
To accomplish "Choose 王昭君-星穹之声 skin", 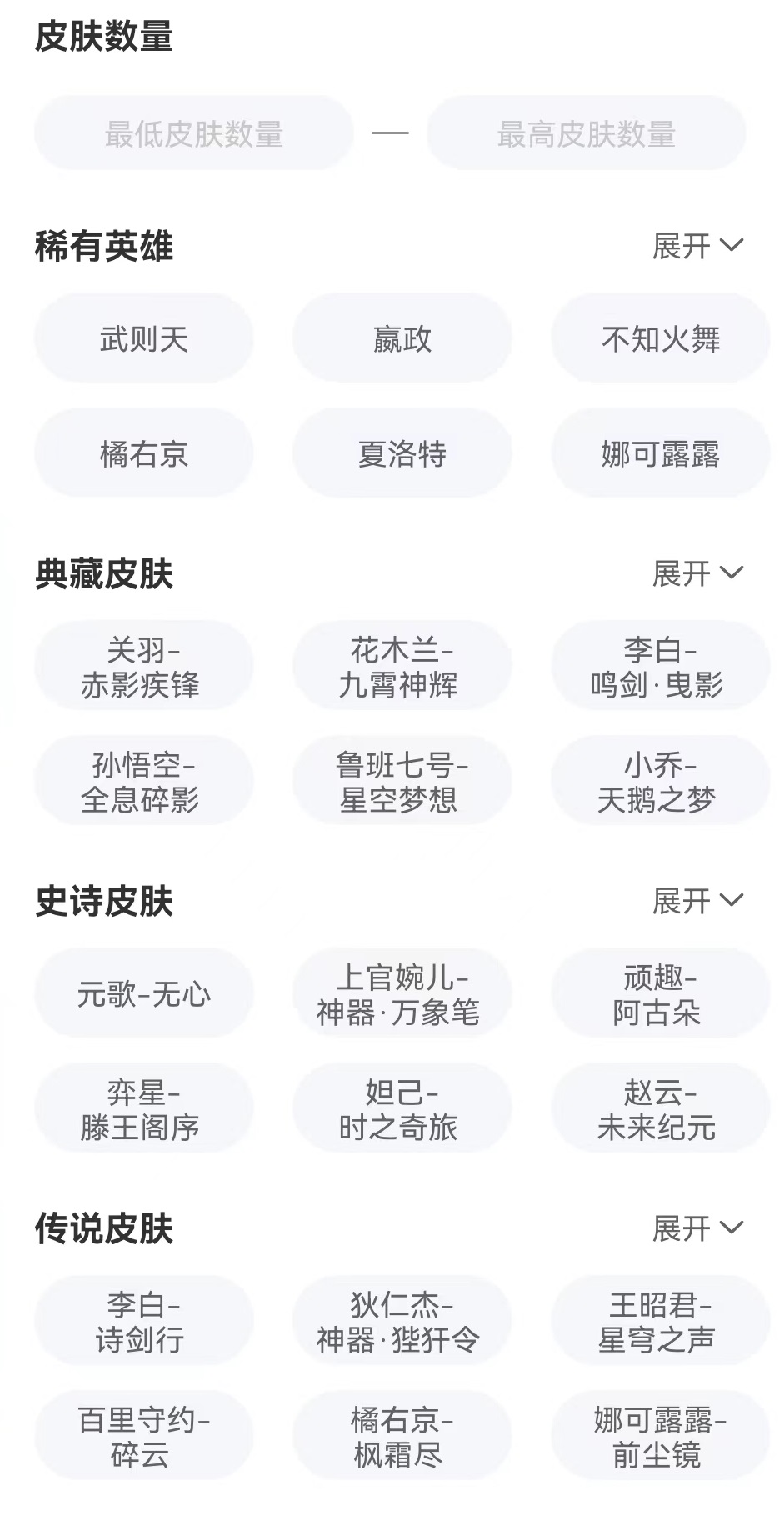I will [660, 1321].
